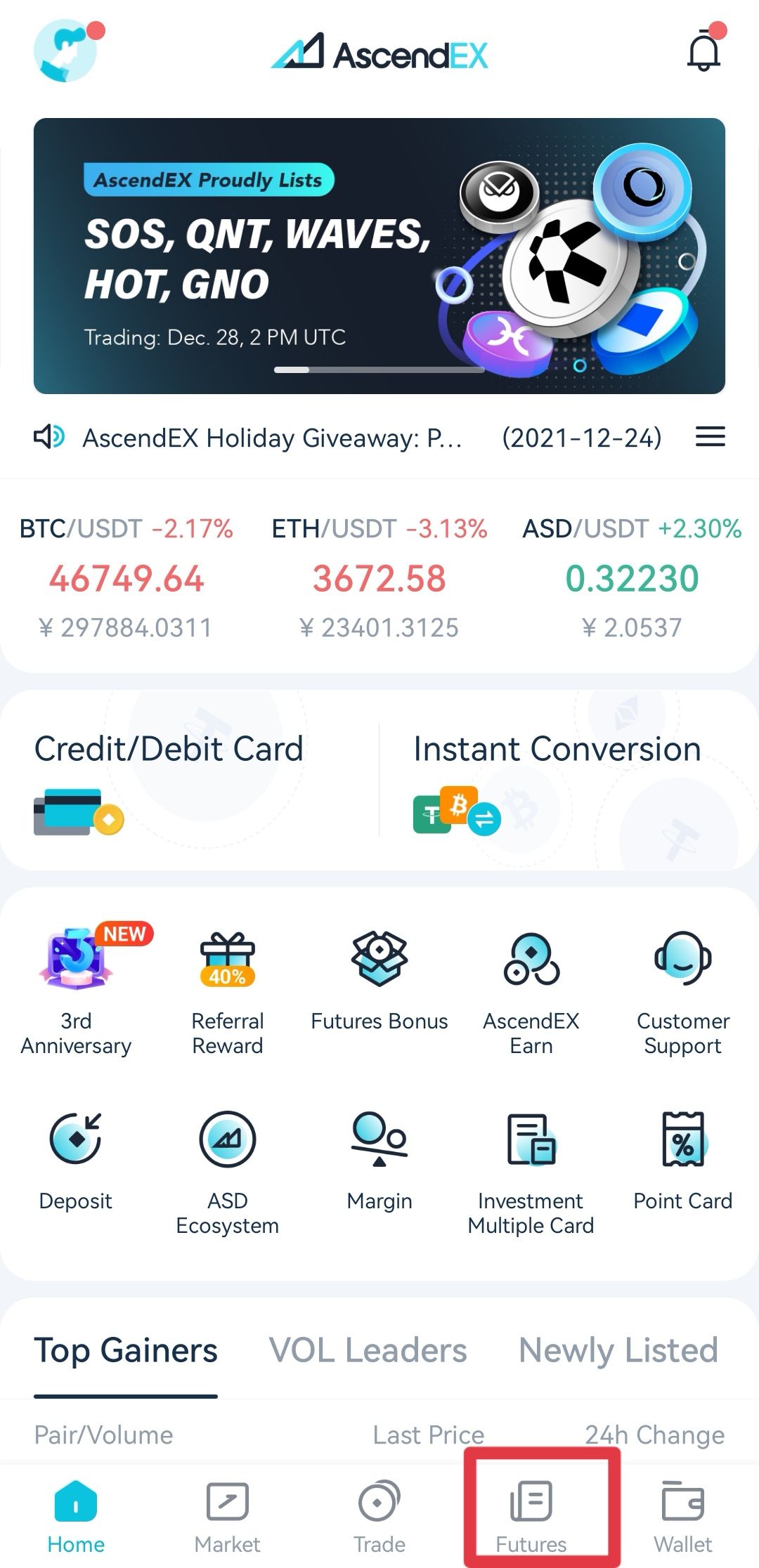
Task: Select Credit/Debit Card purchase
Action: click(x=169, y=781)
